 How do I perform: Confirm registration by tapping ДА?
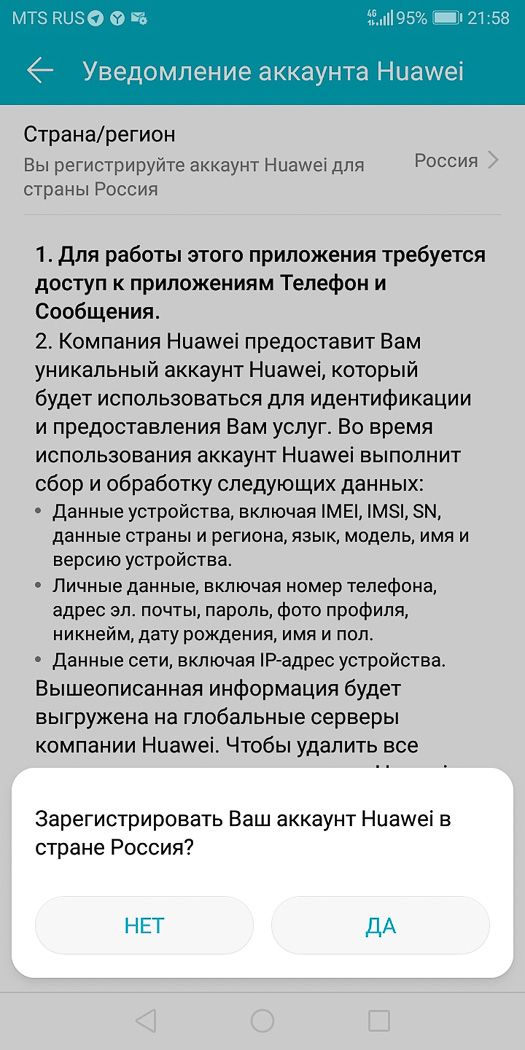pos(380,925)
